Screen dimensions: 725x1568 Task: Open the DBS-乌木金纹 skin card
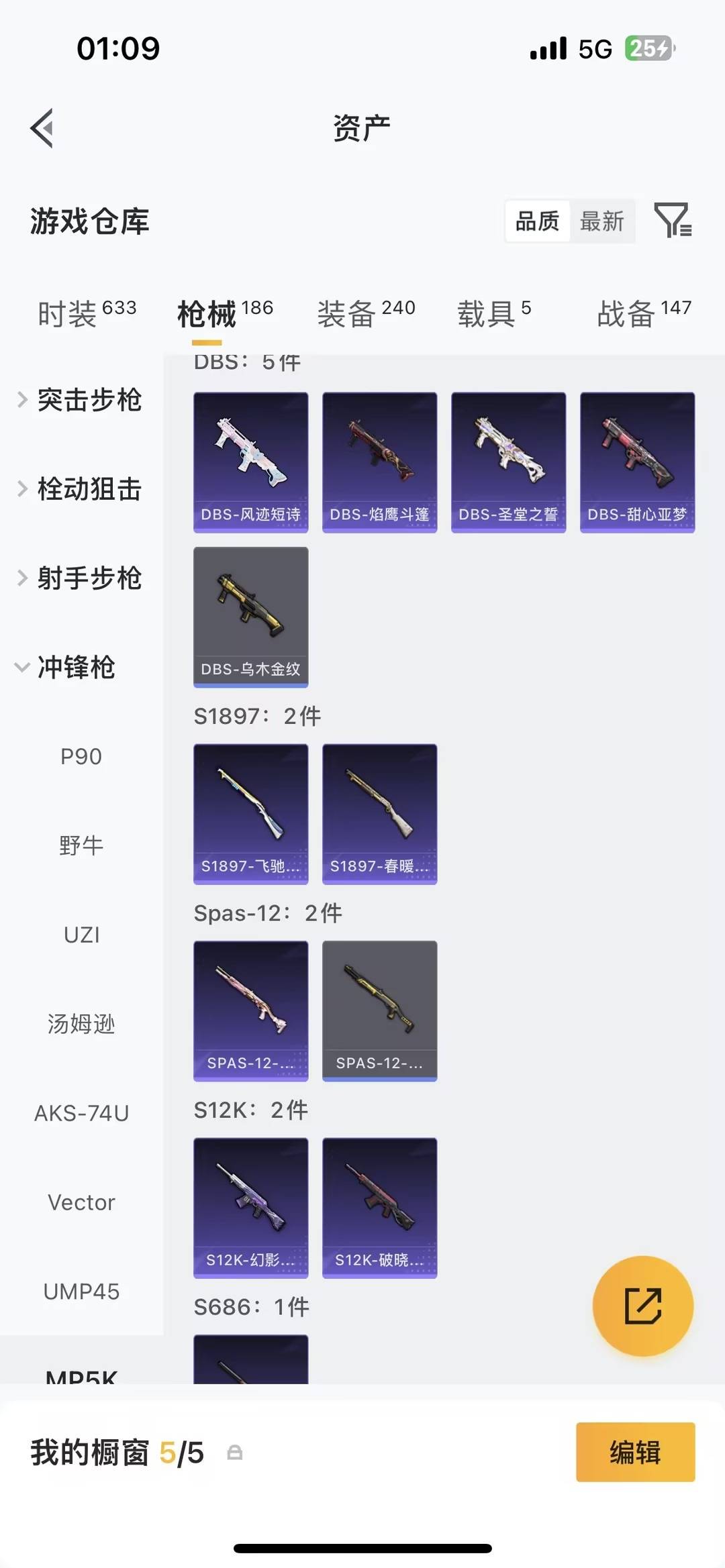click(x=250, y=617)
